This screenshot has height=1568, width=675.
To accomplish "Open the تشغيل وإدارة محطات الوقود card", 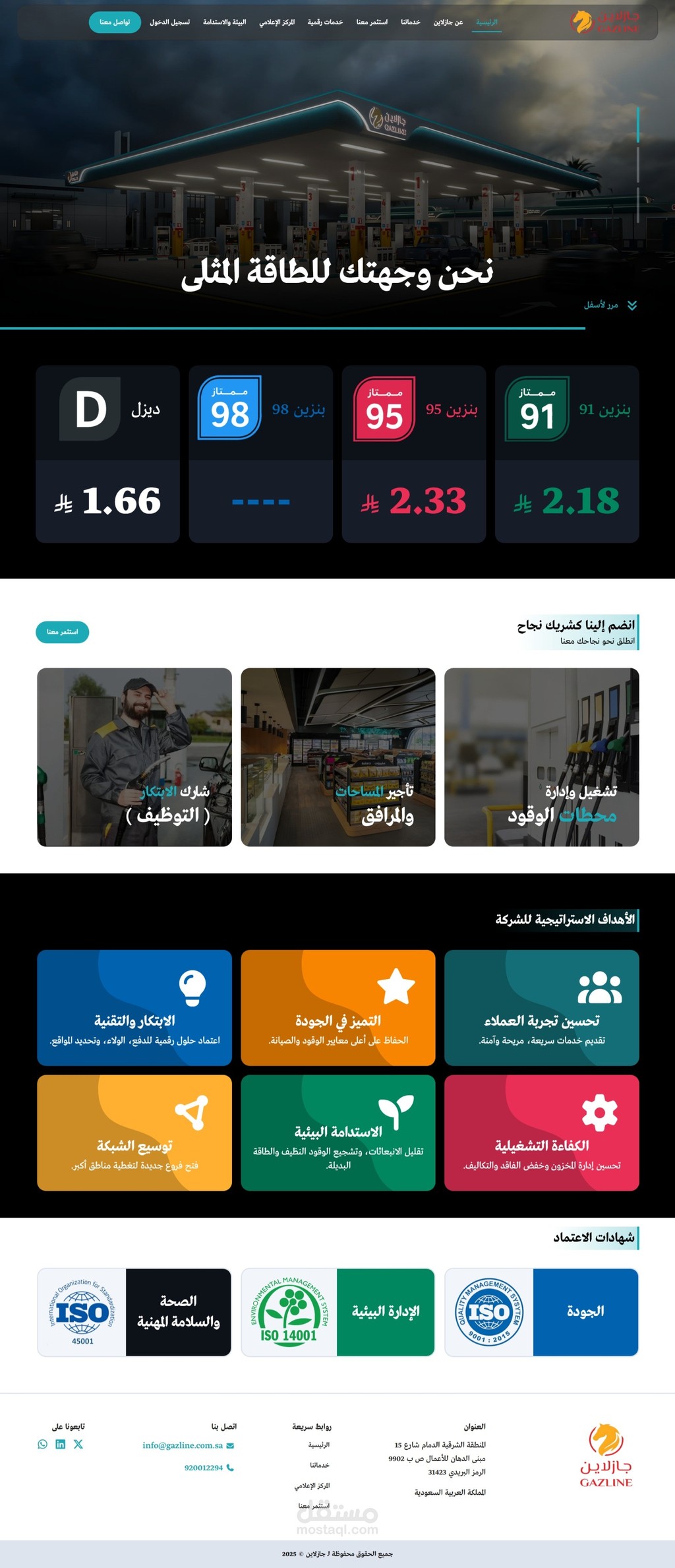I will tap(541, 757).
